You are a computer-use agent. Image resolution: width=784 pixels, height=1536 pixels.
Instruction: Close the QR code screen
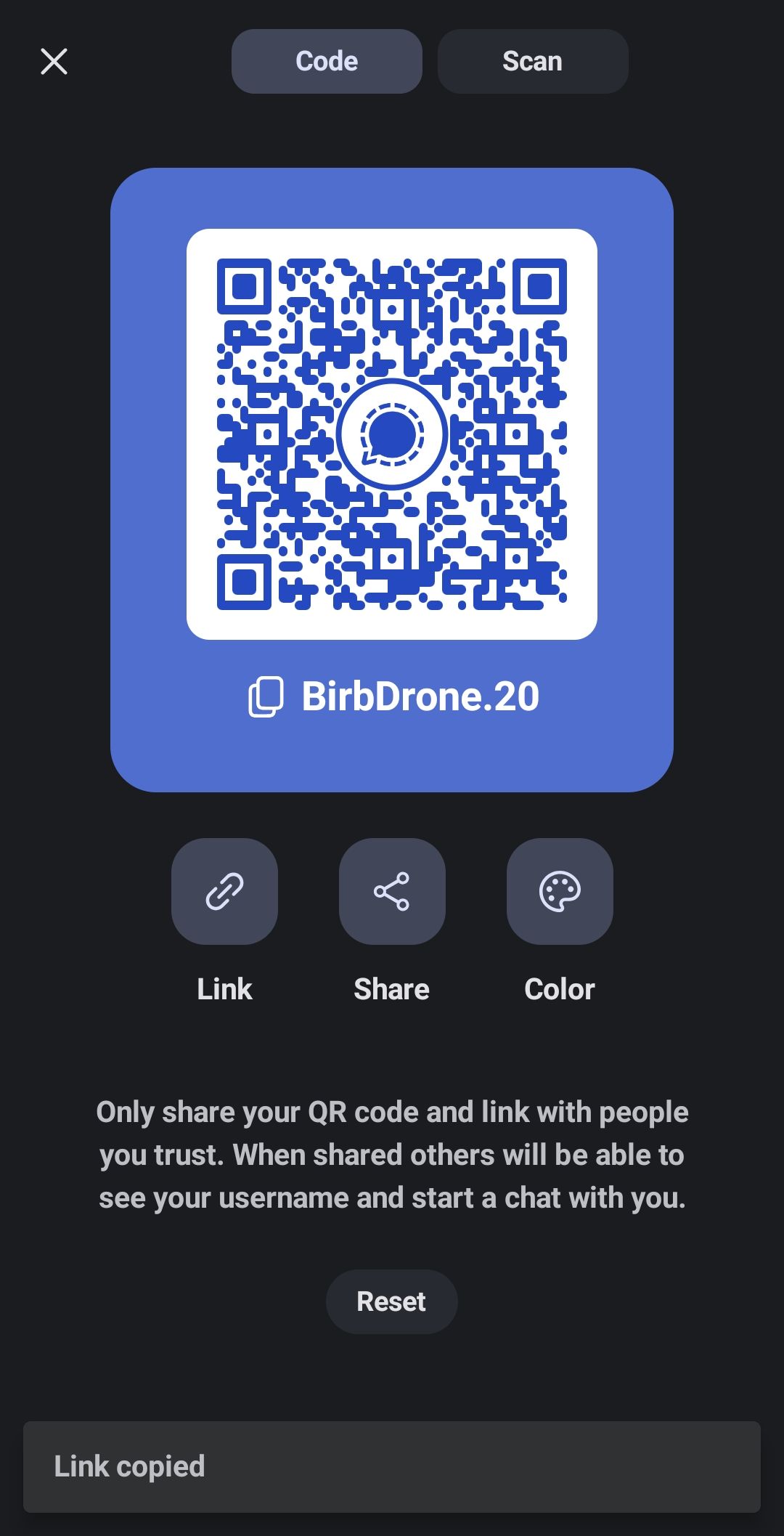tap(54, 62)
